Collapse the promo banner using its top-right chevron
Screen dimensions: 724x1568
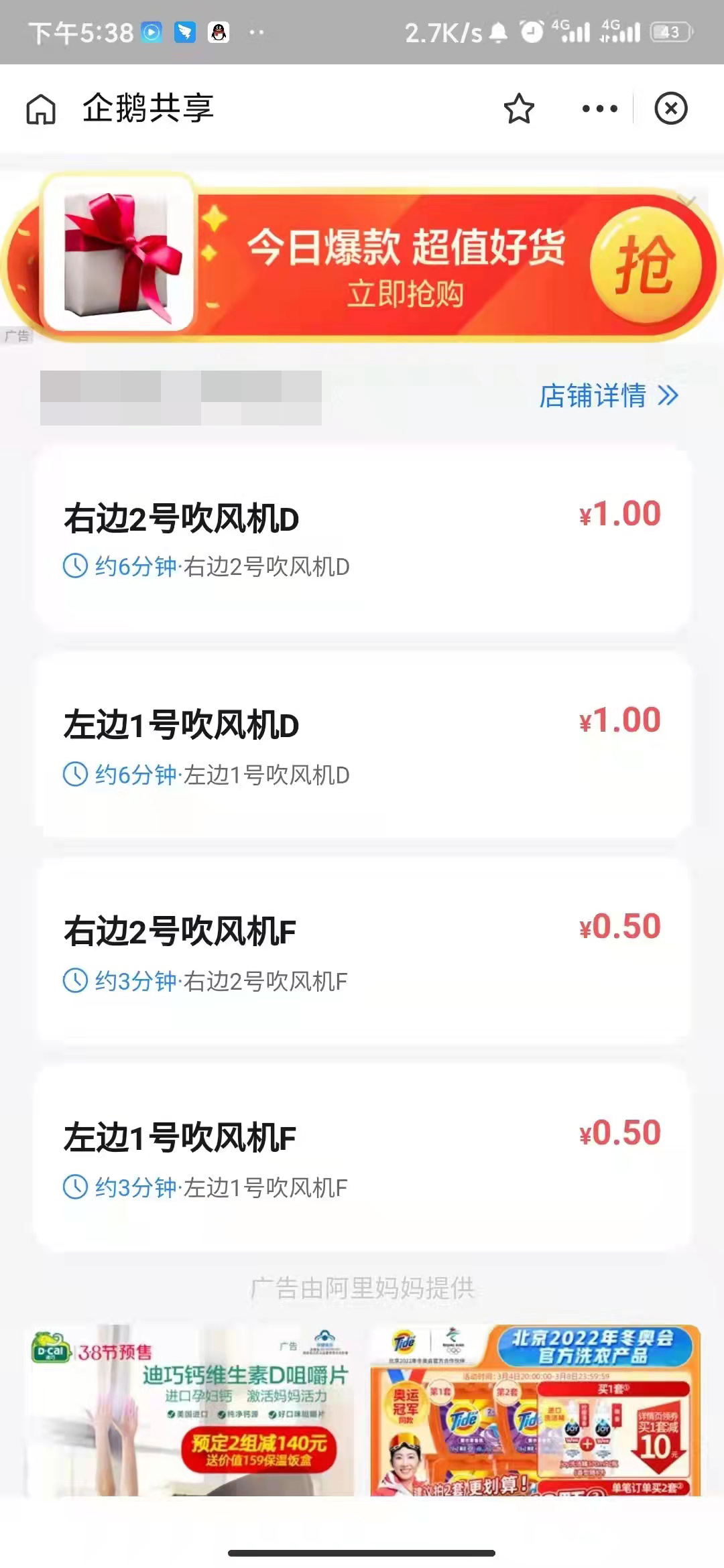[x=686, y=196]
